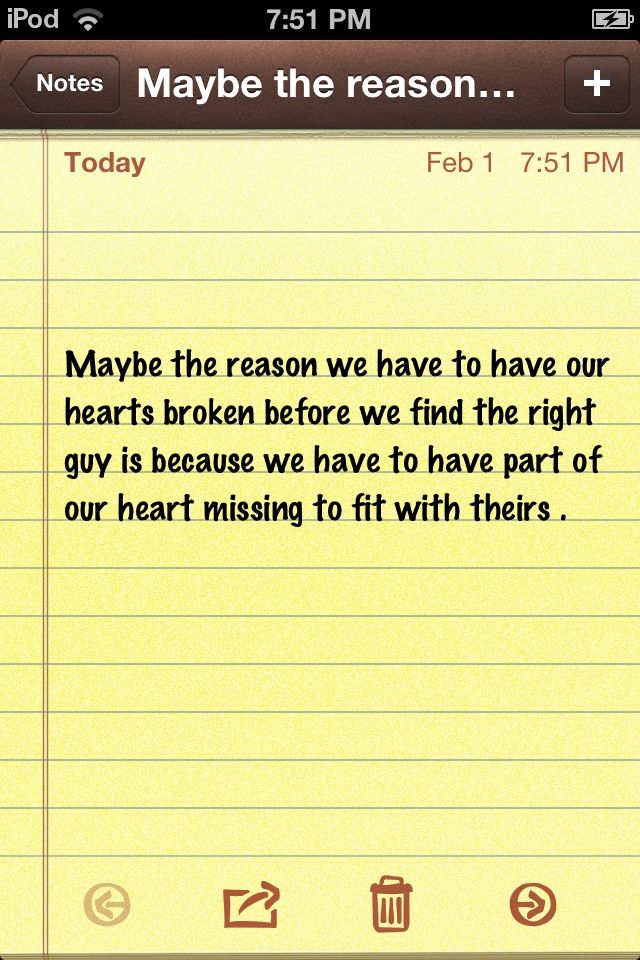640x960 pixels.
Task: Go to the next note arrow
Action: [x=532, y=906]
